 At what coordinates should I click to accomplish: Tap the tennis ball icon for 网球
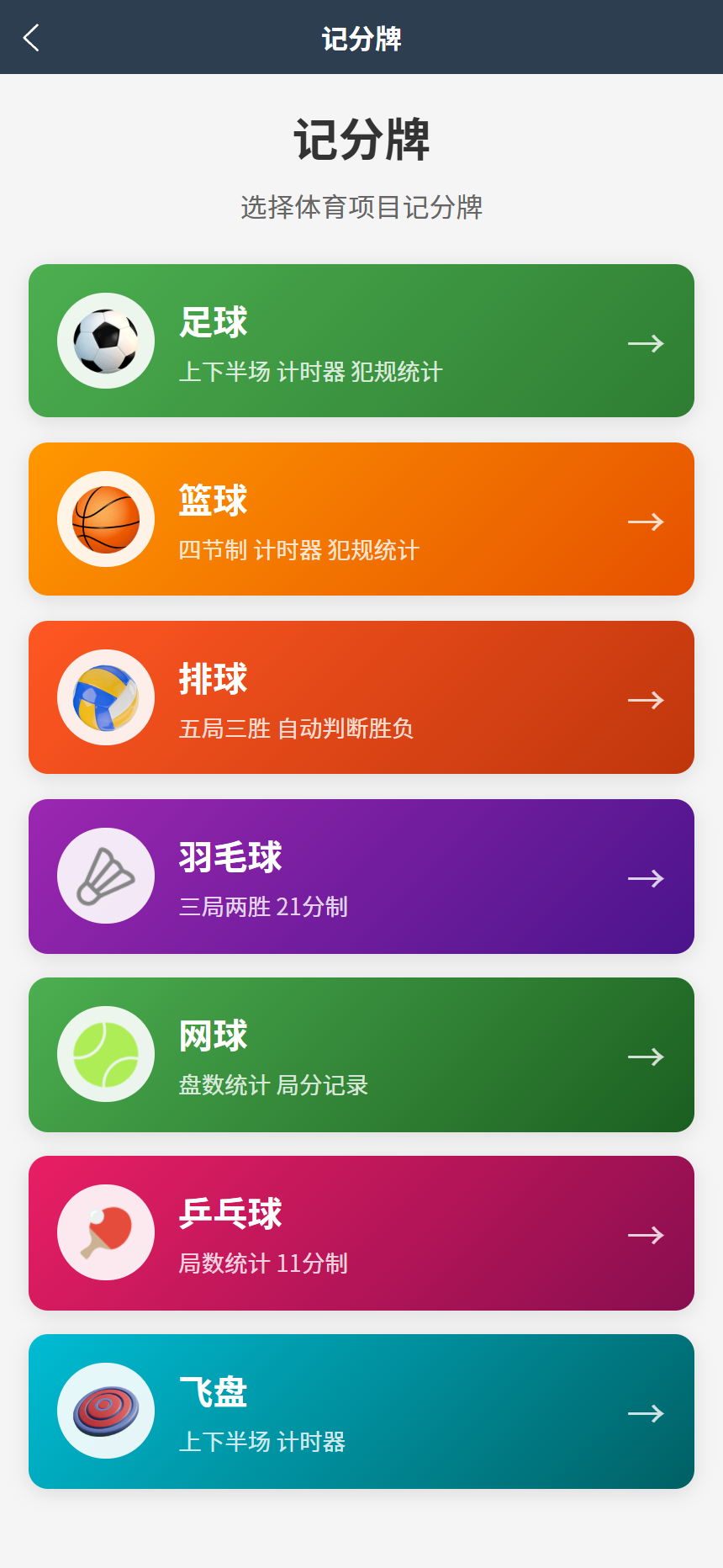pyautogui.click(x=105, y=1054)
